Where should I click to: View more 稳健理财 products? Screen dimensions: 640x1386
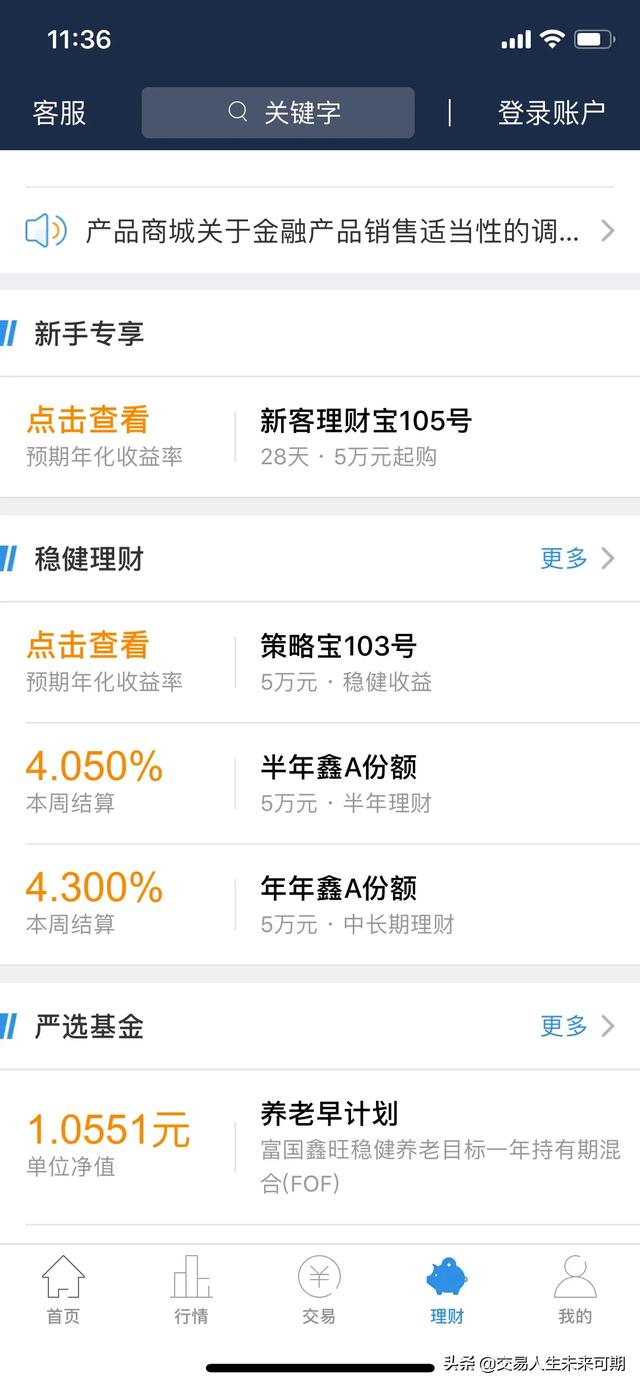click(x=577, y=558)
